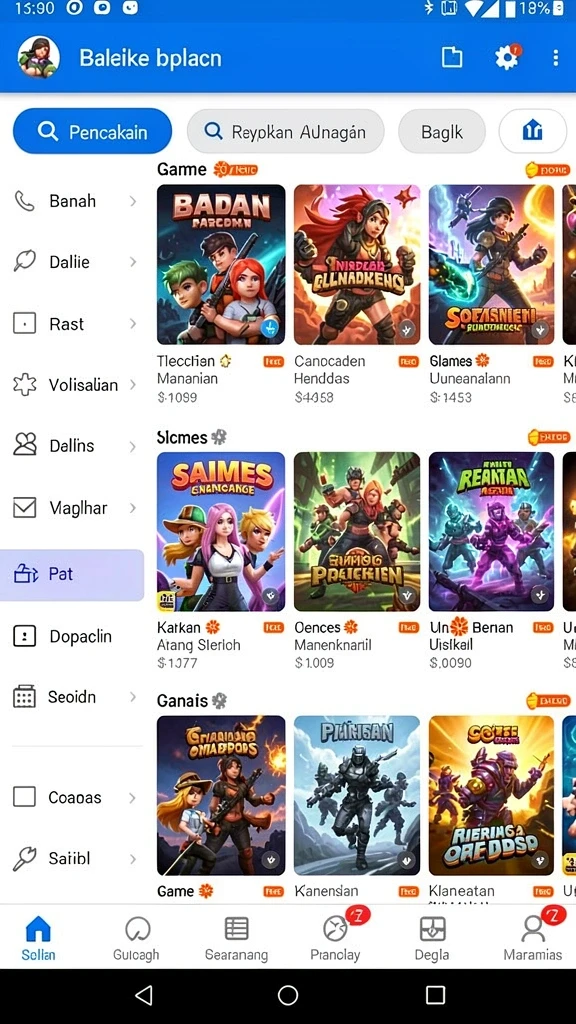
Task: Tap the system back button
Action: click(x=144, y=995)
